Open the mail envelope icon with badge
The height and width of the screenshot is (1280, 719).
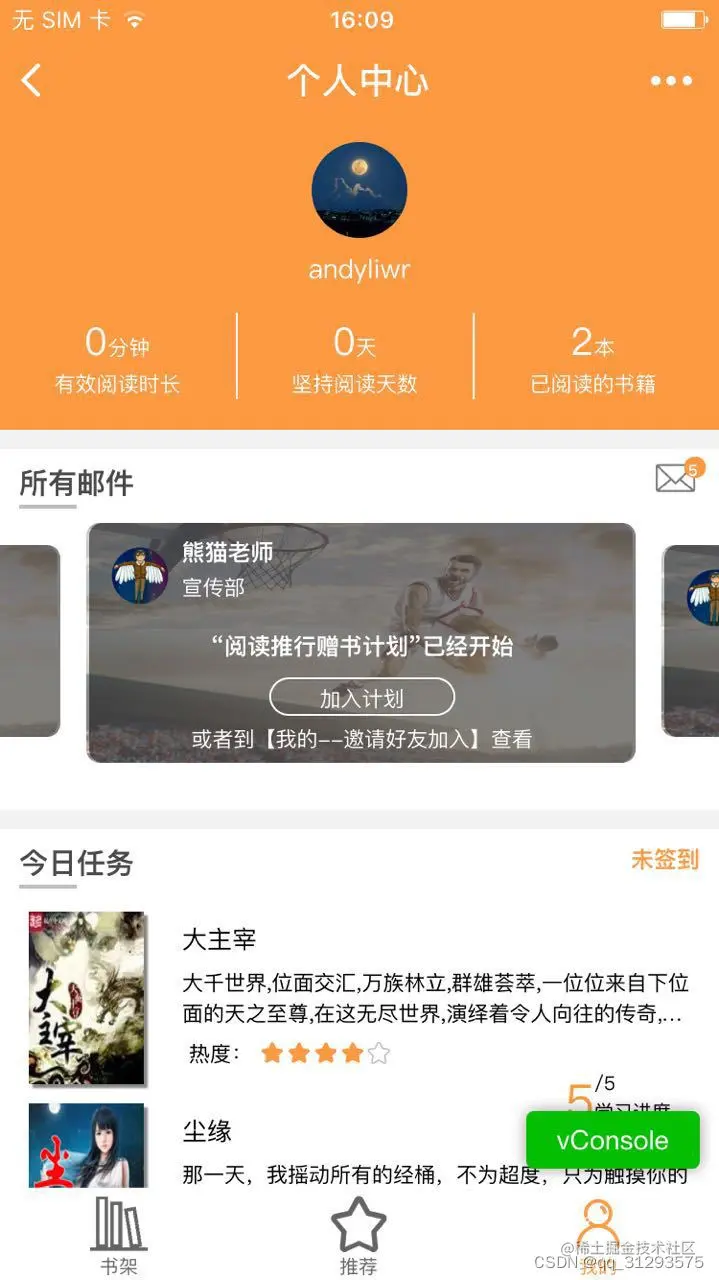pos(677,477)
